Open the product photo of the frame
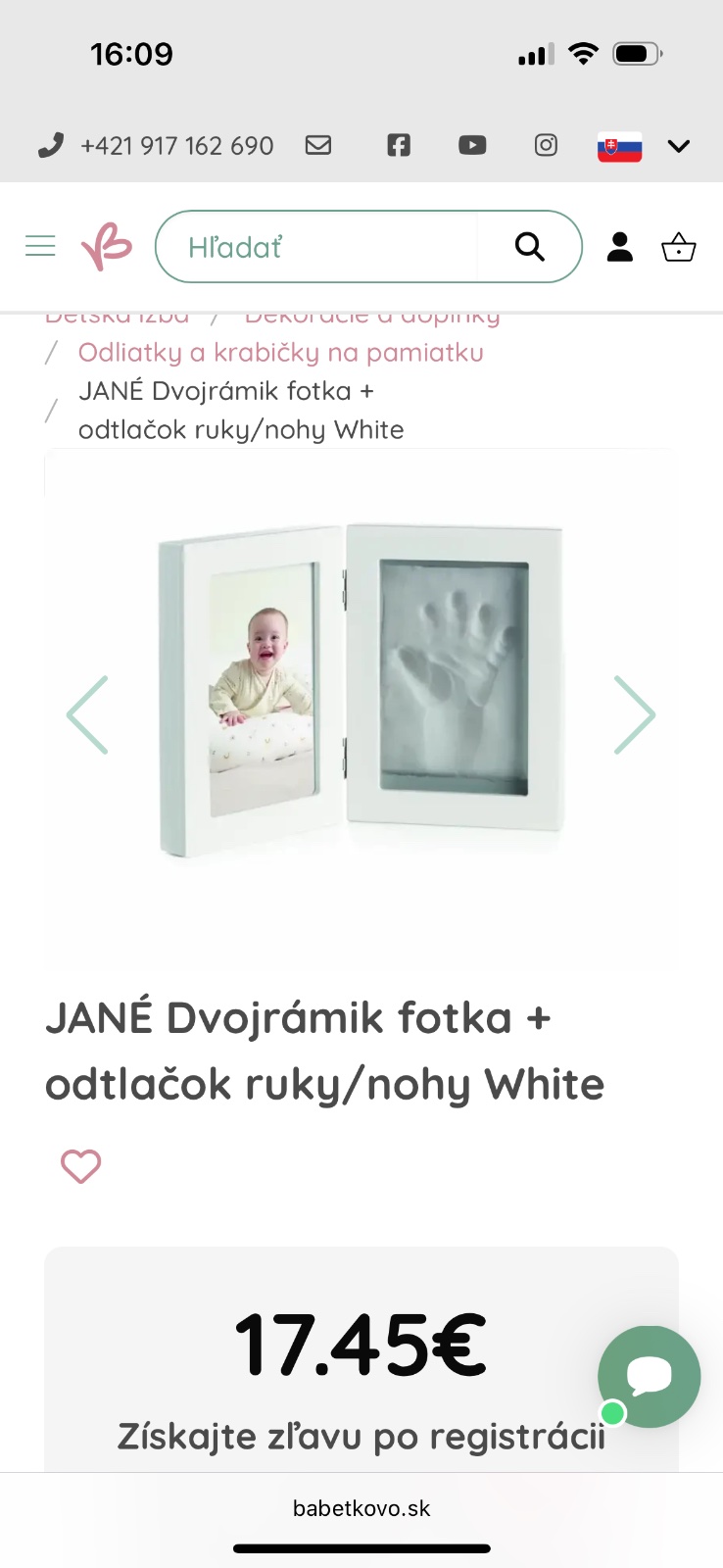Image resolution: width=723 pixels, height=1568 pixels. (361, 691)
